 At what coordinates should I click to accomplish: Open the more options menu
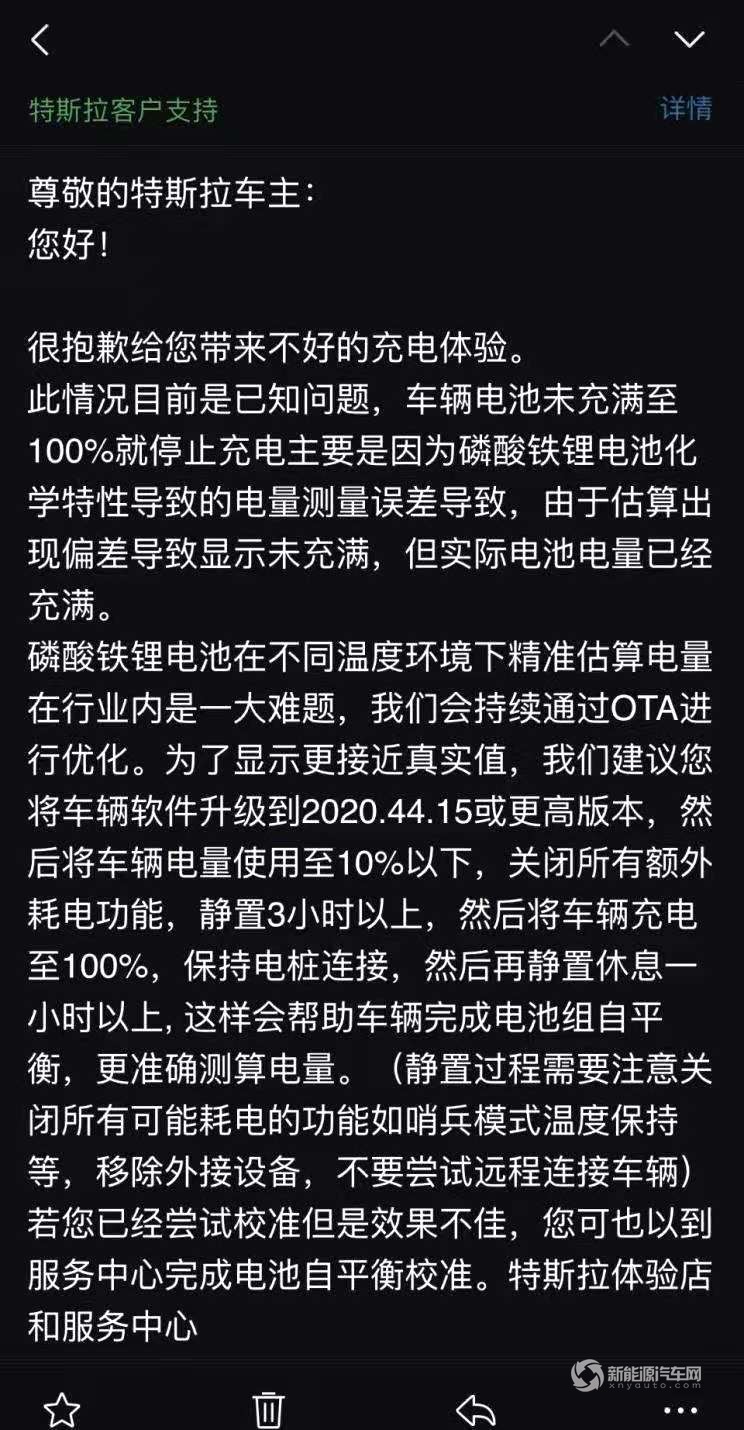point(681,1411)
